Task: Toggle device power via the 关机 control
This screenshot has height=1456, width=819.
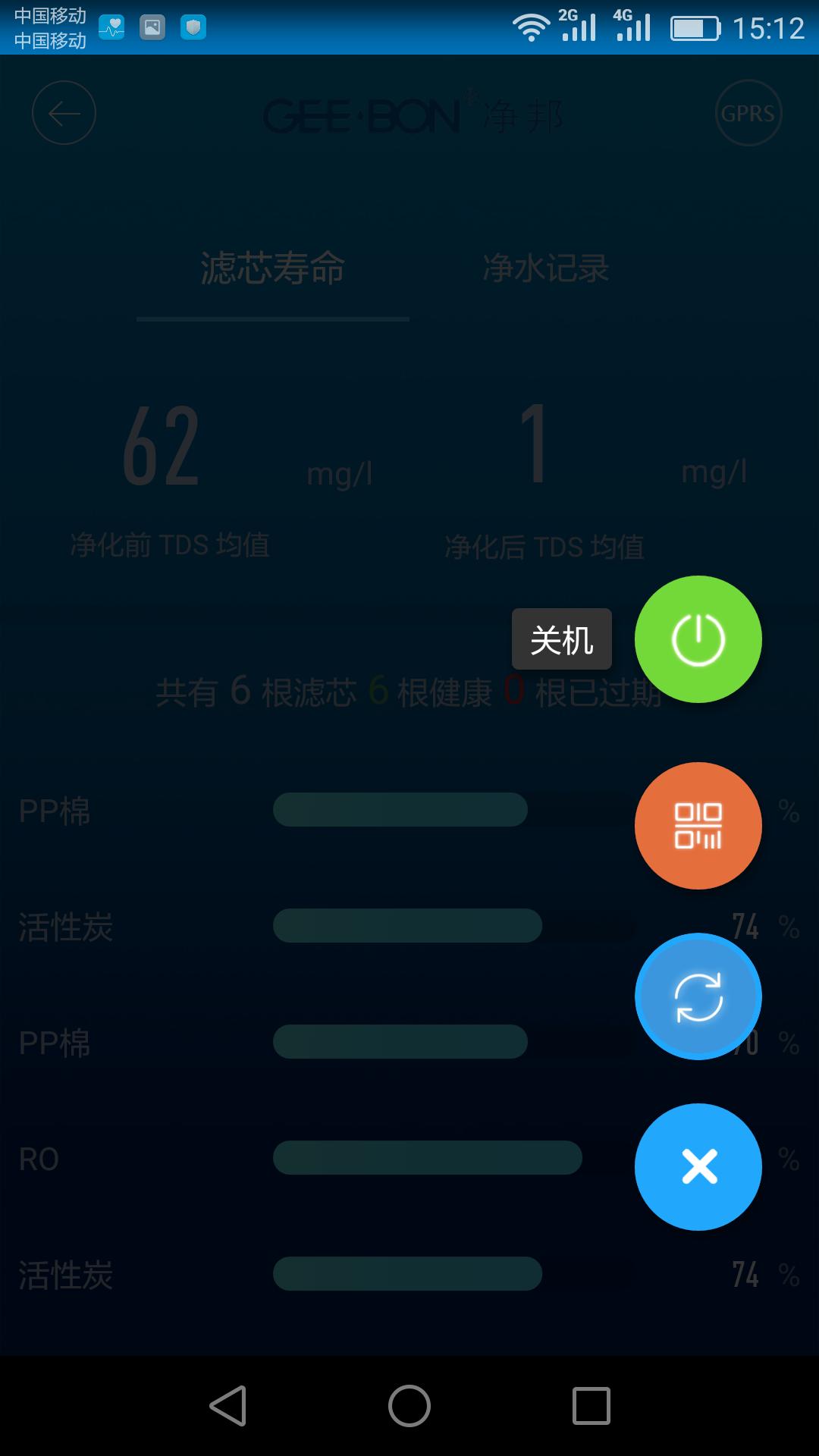Action: 698,639
